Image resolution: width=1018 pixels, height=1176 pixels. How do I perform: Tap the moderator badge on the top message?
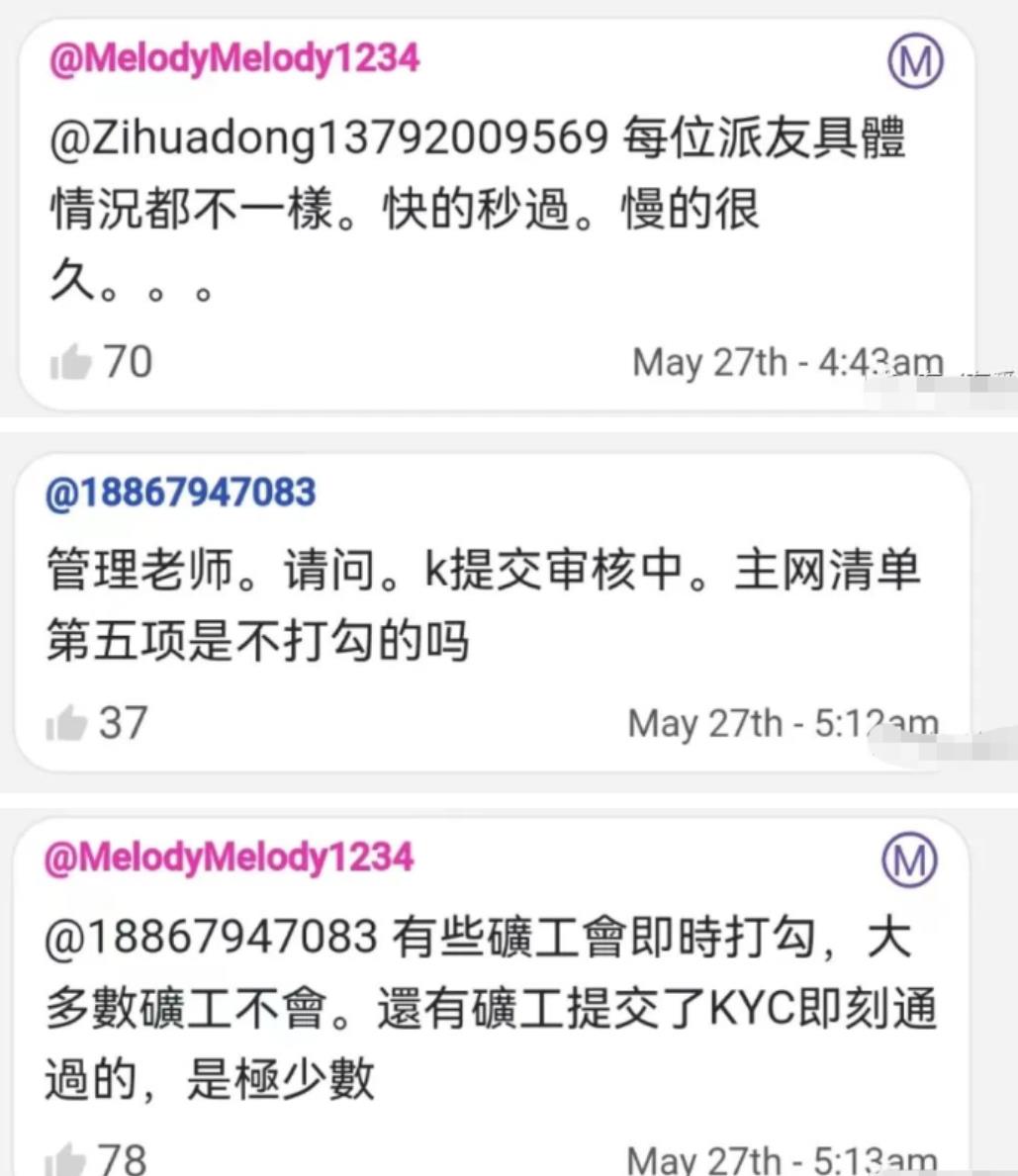tap(915, 61)
